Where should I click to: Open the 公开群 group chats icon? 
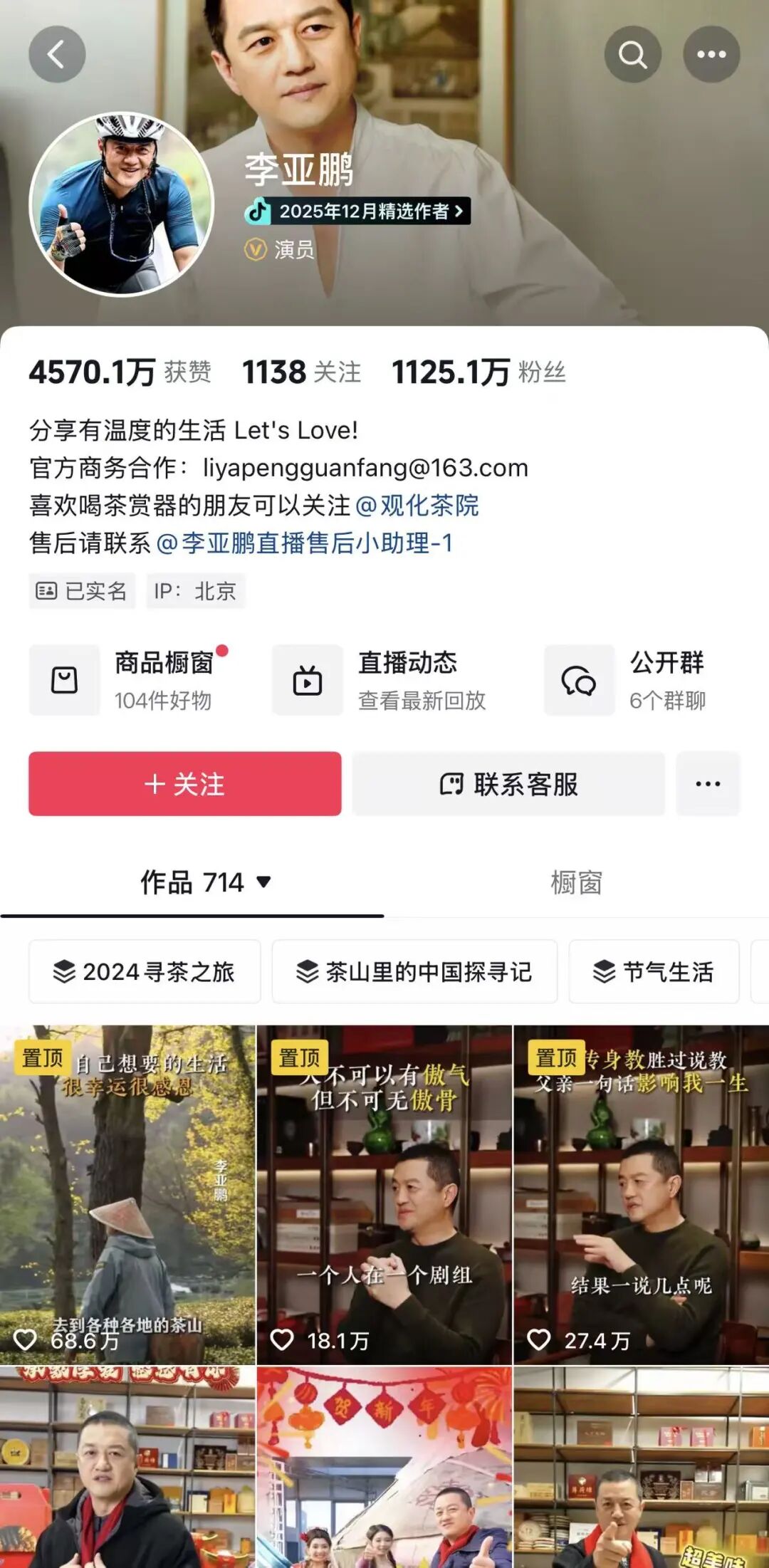579,680
